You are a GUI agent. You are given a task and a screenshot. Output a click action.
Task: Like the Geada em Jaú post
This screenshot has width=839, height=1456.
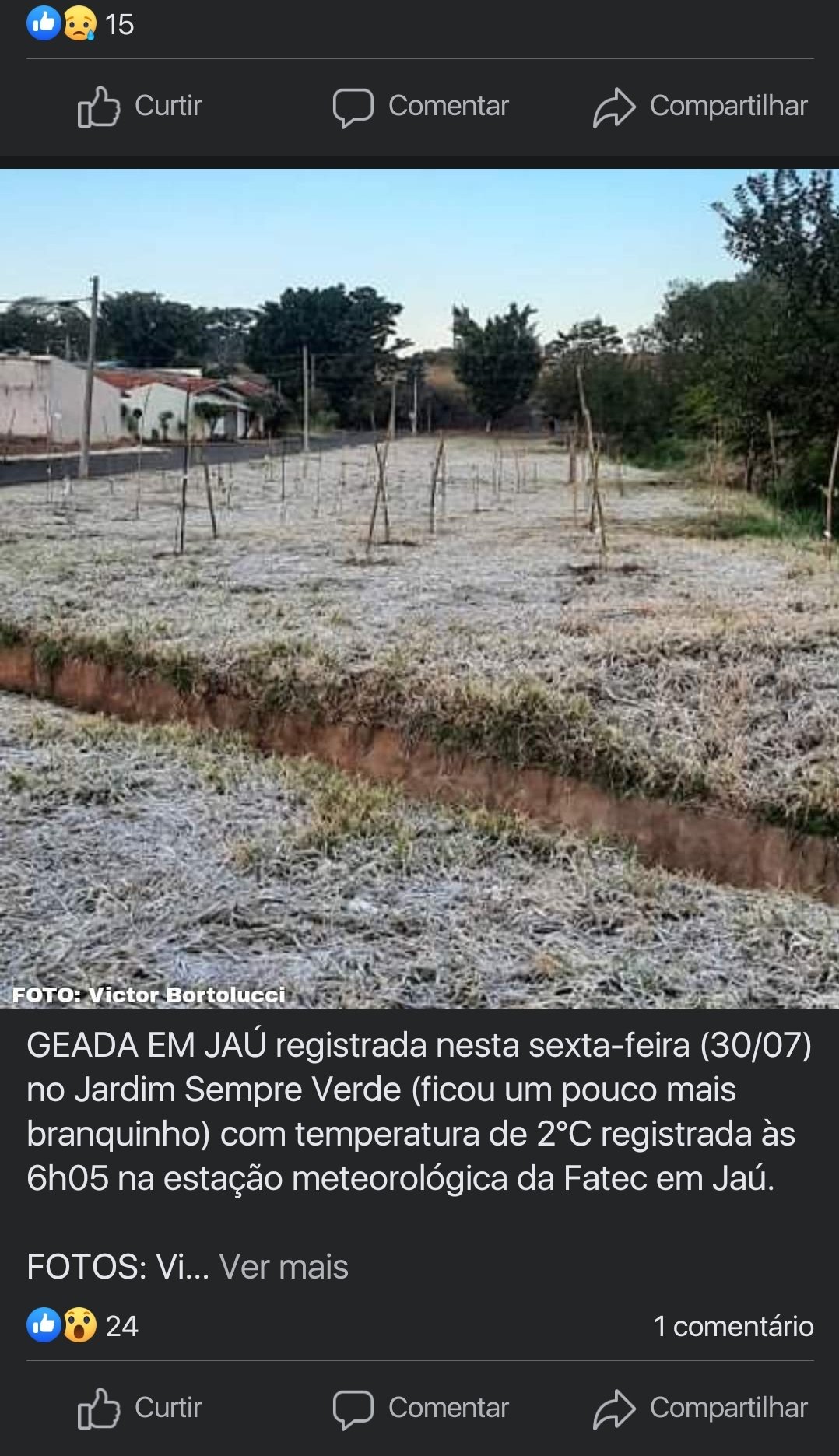click(139, 1408)
